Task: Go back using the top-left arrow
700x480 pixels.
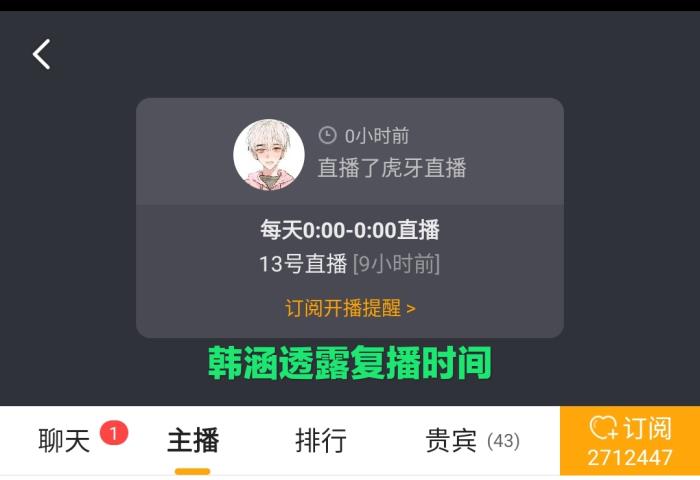Action: (41, 54)
